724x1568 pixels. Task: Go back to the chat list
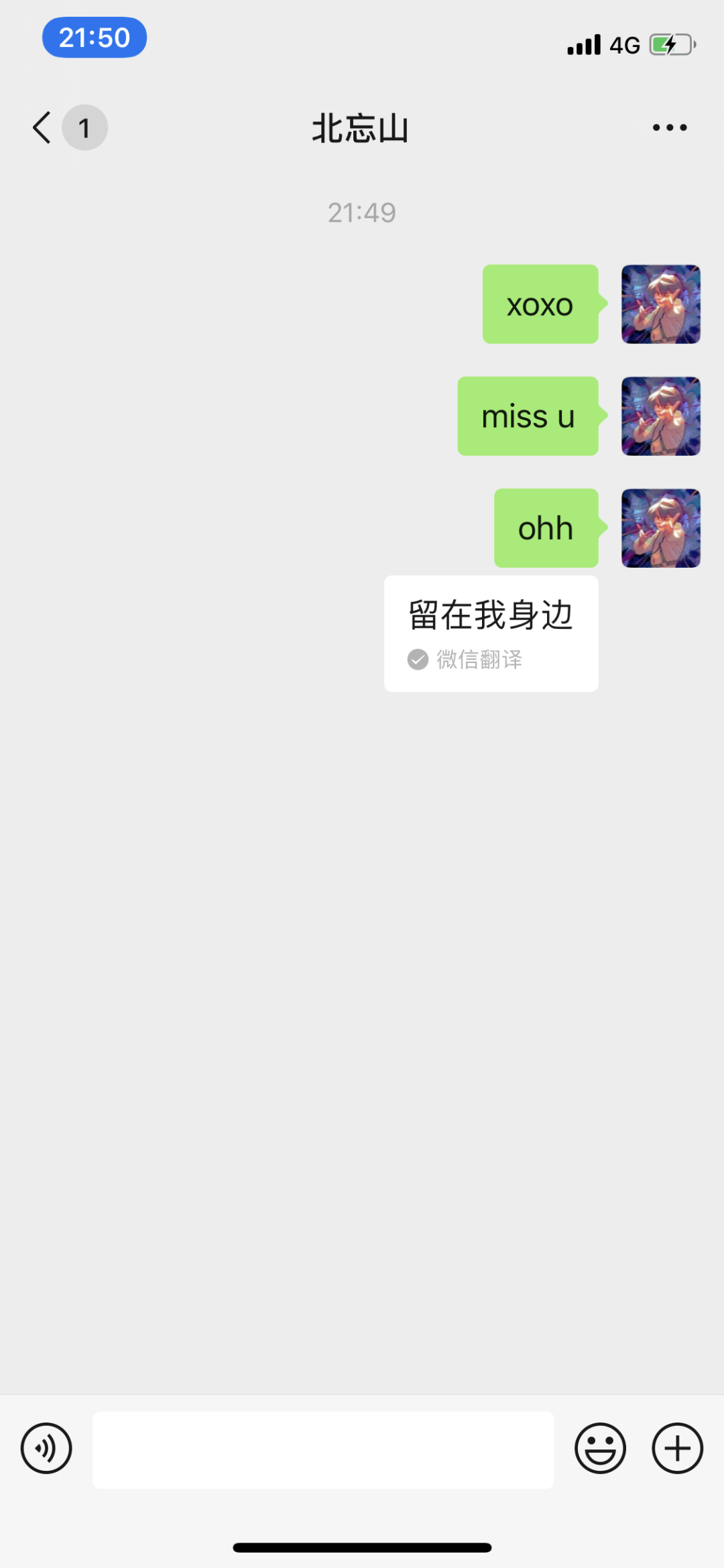click(x=42, y=127)
